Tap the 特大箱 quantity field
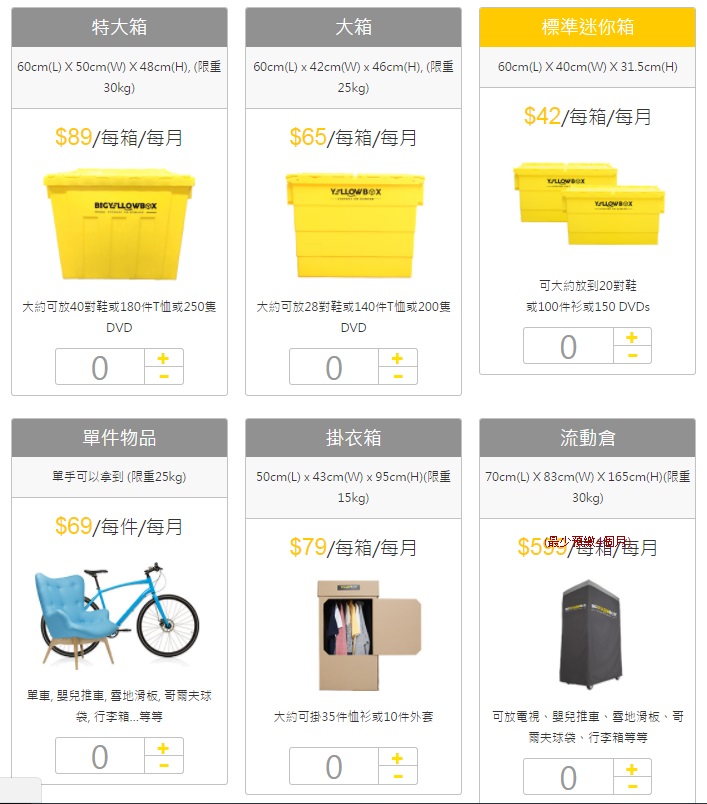707x804 pixels. (100, 367)
